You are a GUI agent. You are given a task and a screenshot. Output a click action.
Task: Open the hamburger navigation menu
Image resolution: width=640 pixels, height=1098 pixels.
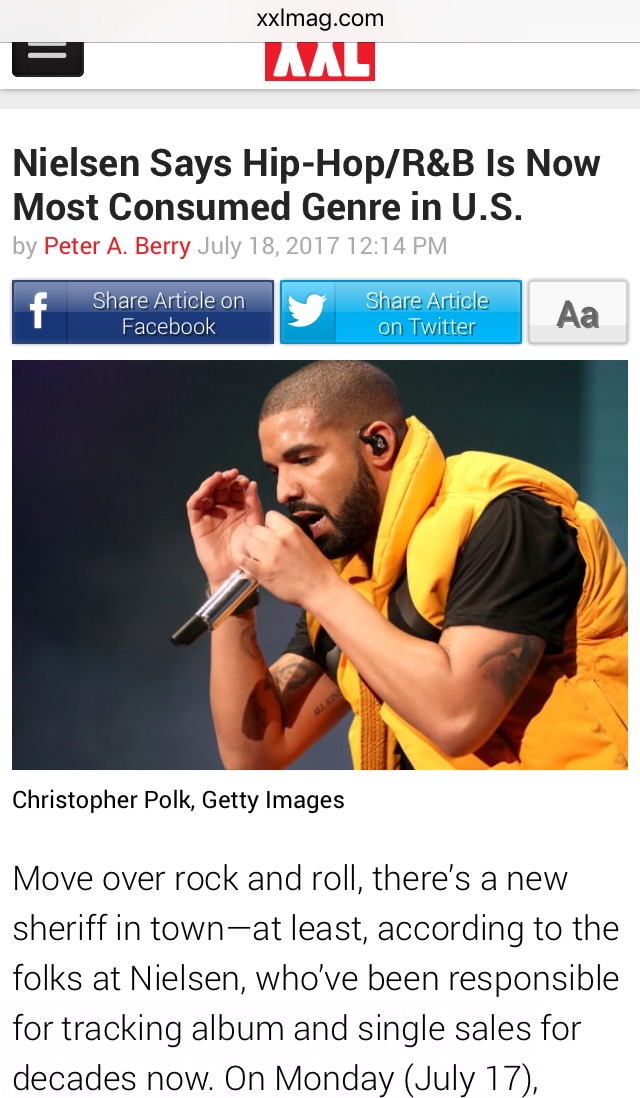coord(47,58)
